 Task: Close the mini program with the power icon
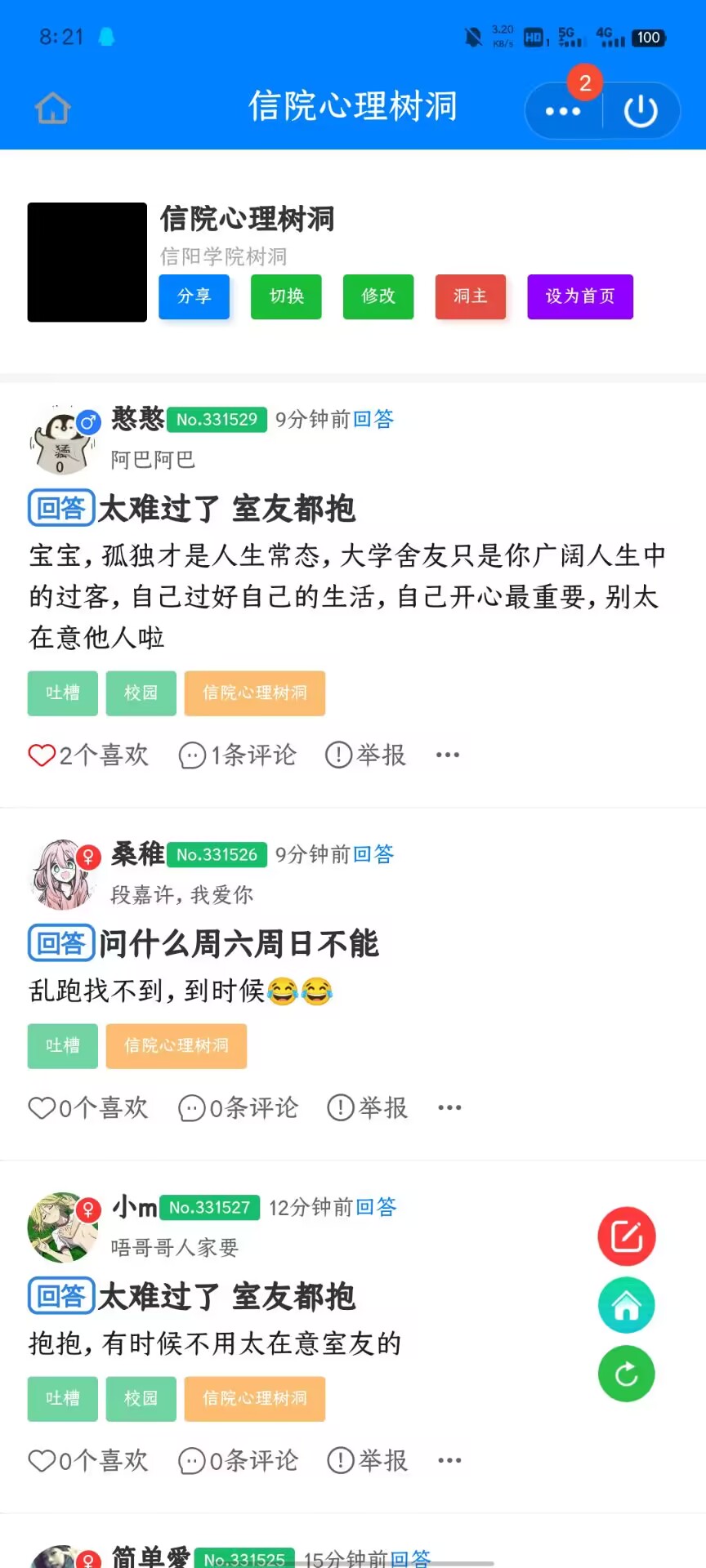pos(641,111)
